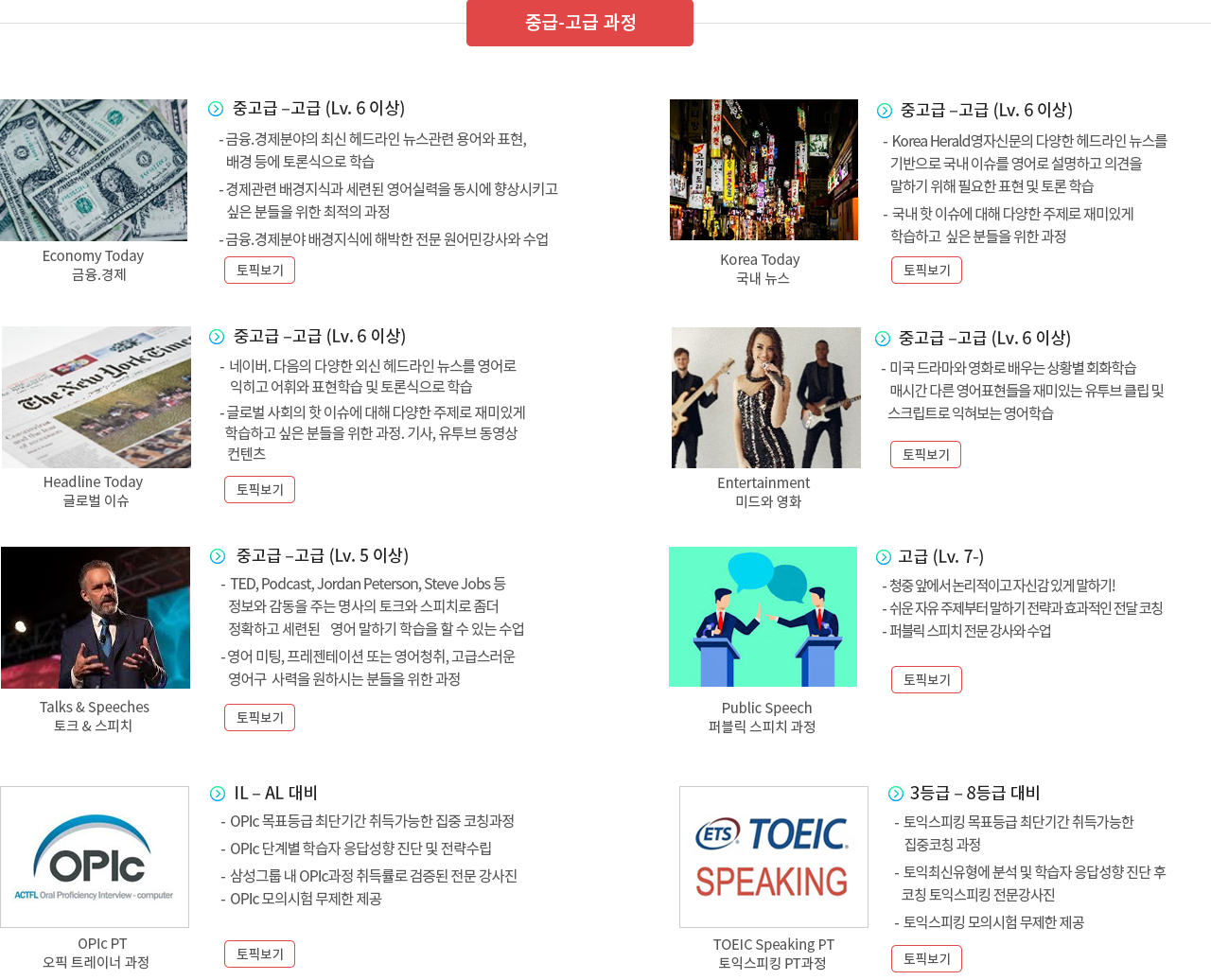View topics for TOEIC Speaking PT과정

(926, 959)
